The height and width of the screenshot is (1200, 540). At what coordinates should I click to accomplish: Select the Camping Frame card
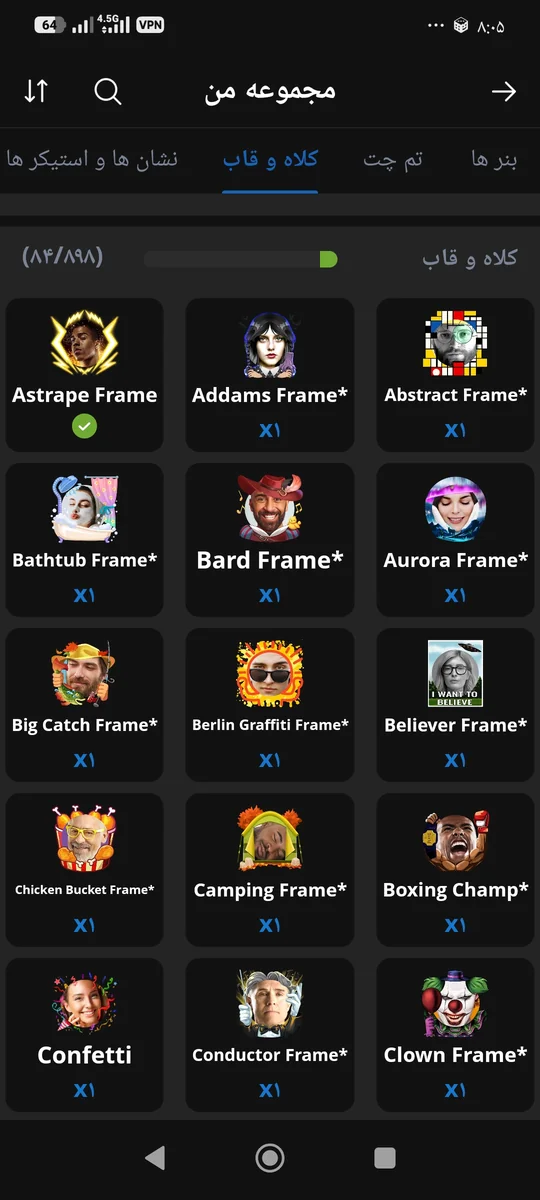click(270, 870)
